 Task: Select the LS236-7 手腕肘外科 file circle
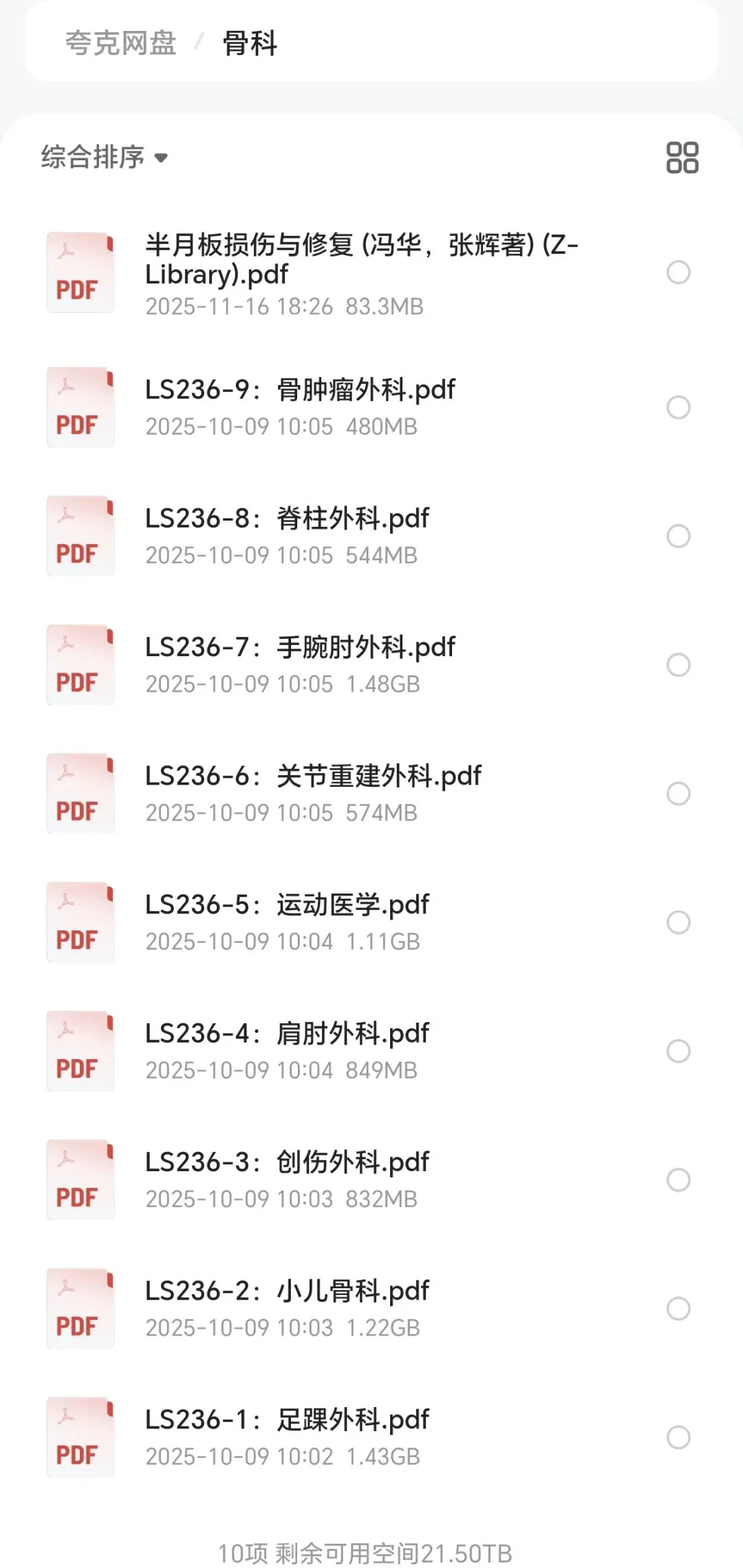pos(678,664)
